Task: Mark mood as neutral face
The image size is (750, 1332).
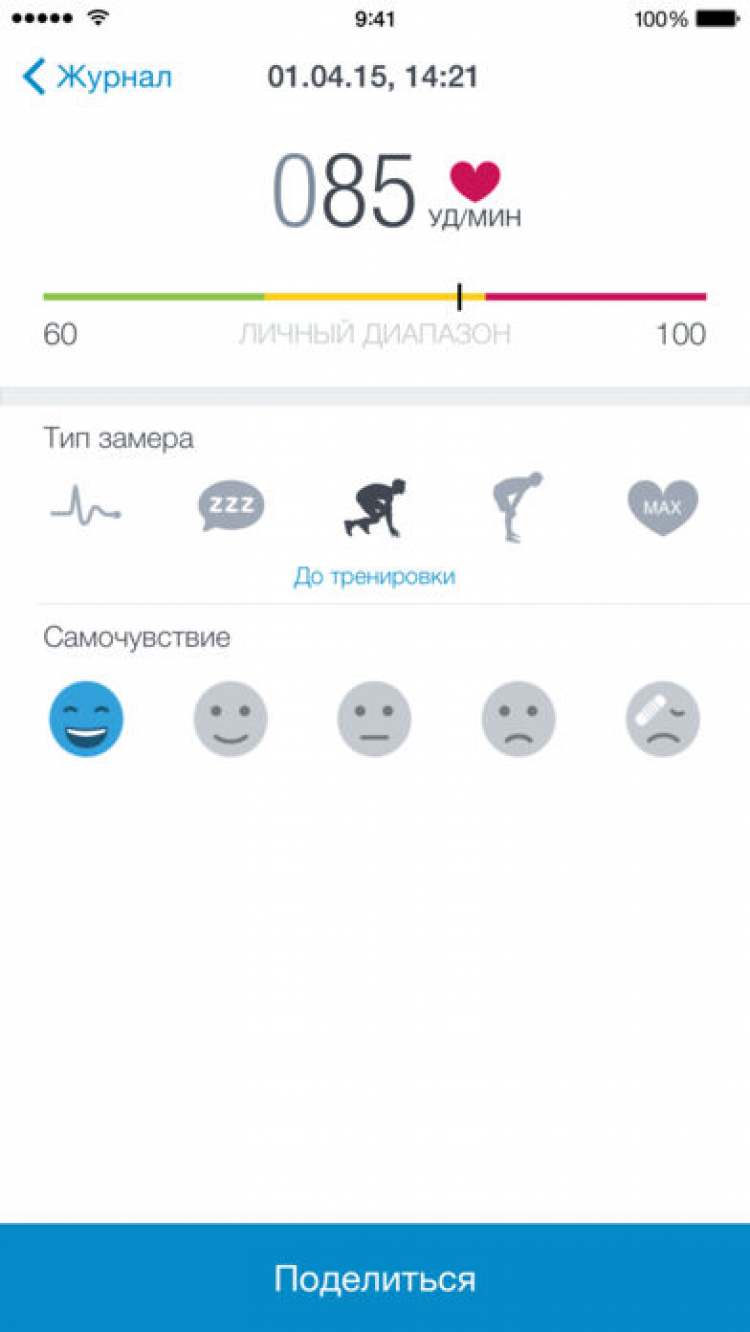Action: (x=375, y=719)
